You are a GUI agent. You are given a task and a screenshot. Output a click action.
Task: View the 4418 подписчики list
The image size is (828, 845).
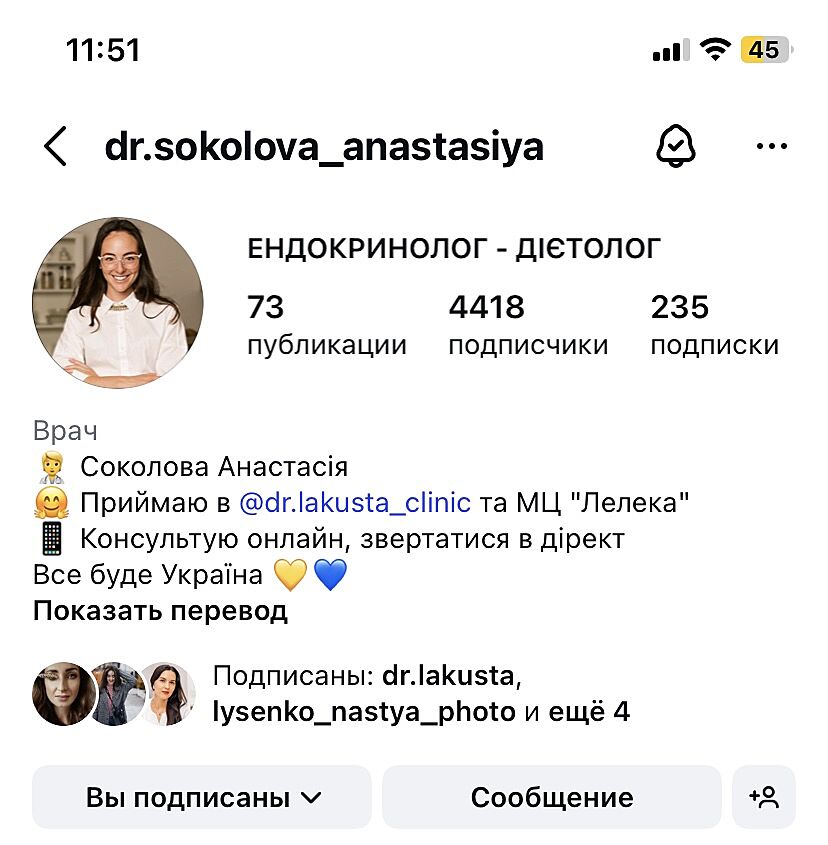[x=527, y=325]
